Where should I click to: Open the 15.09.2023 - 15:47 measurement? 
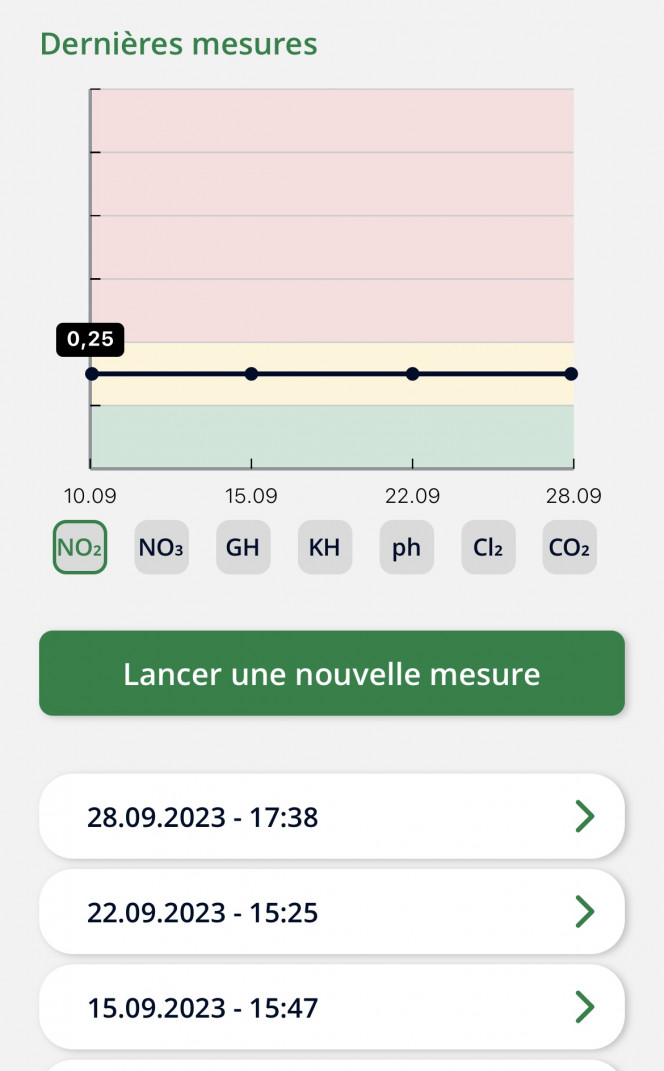point(332,1007)
